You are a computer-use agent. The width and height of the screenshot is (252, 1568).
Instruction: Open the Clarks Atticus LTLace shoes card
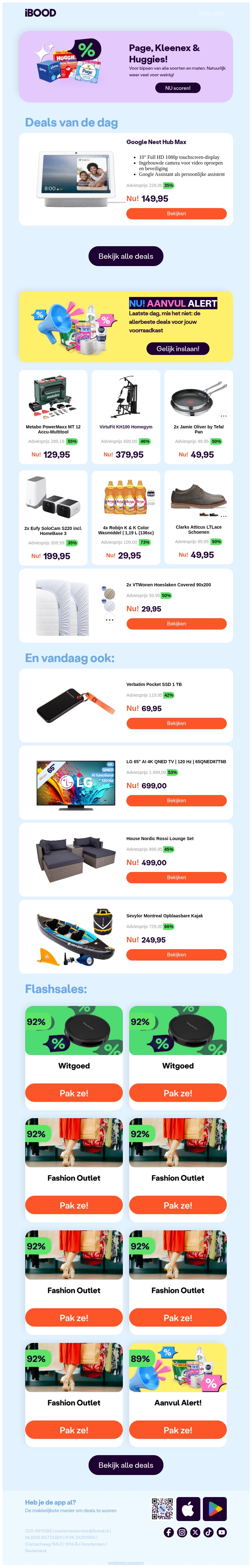(198, 517)
